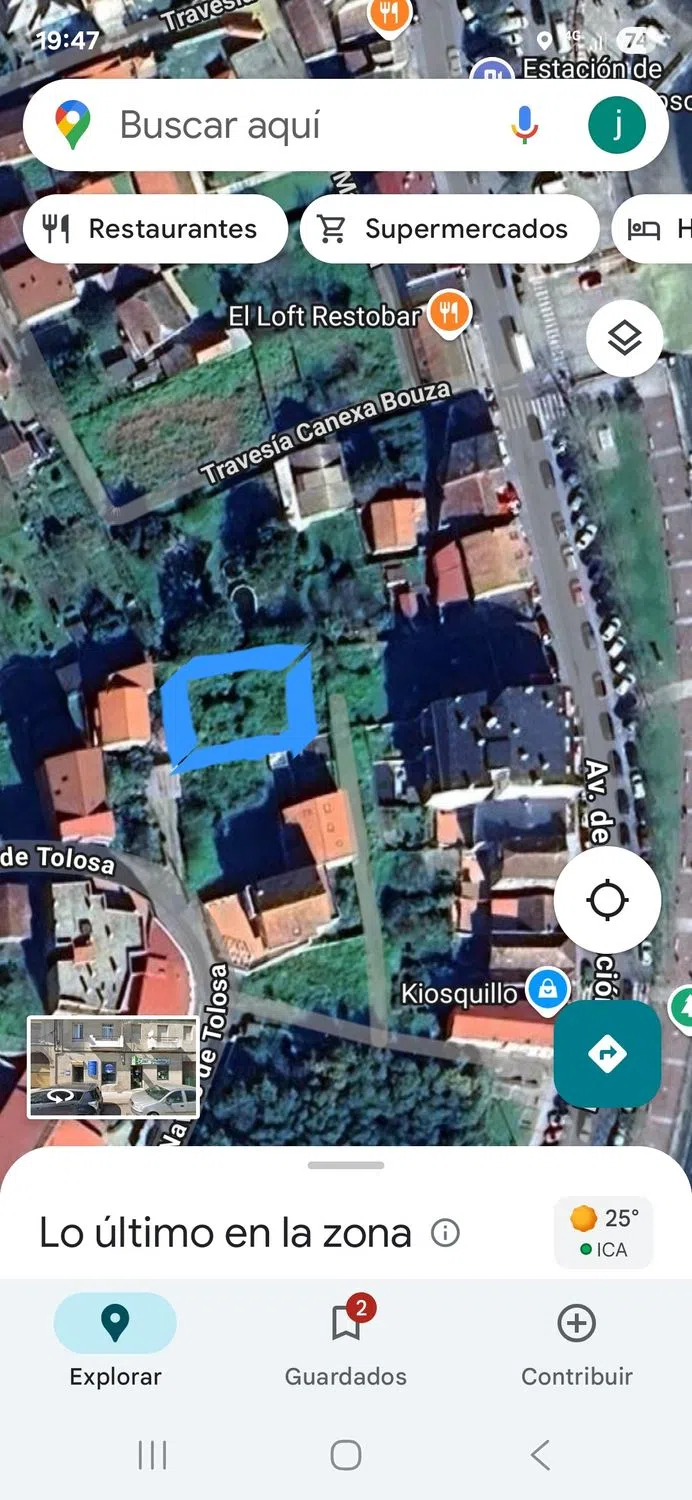Open the Street View thumbnail
The image size is (692, 1500).
pyautogui.click(x=113, y=1067)
